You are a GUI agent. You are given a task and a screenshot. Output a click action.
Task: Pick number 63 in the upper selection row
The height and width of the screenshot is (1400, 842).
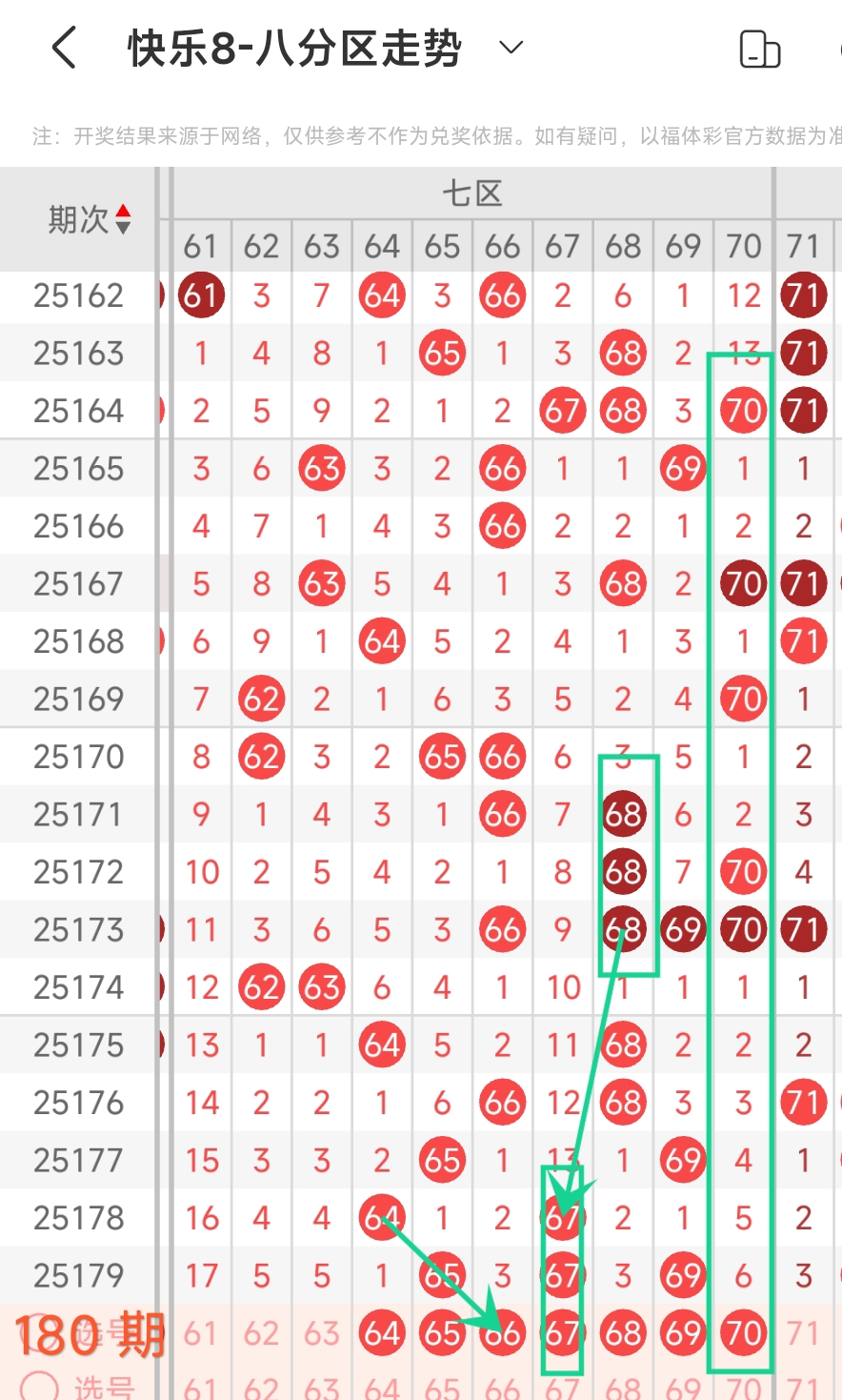pyautogui.click(x=322, y=1333)
